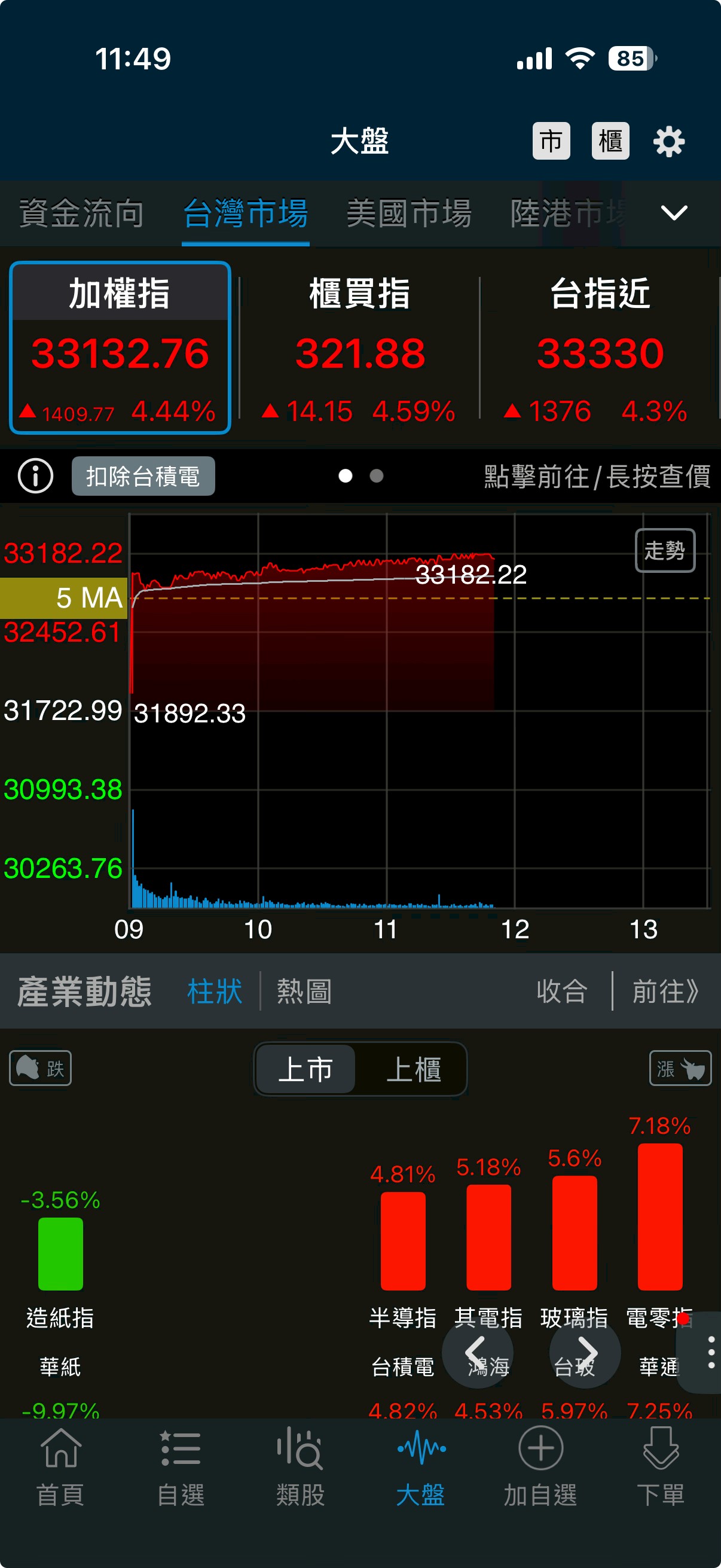Tap the 扣除台積電 chip
Viewport: 721px width, 1568px height.
tap(143, 476)
